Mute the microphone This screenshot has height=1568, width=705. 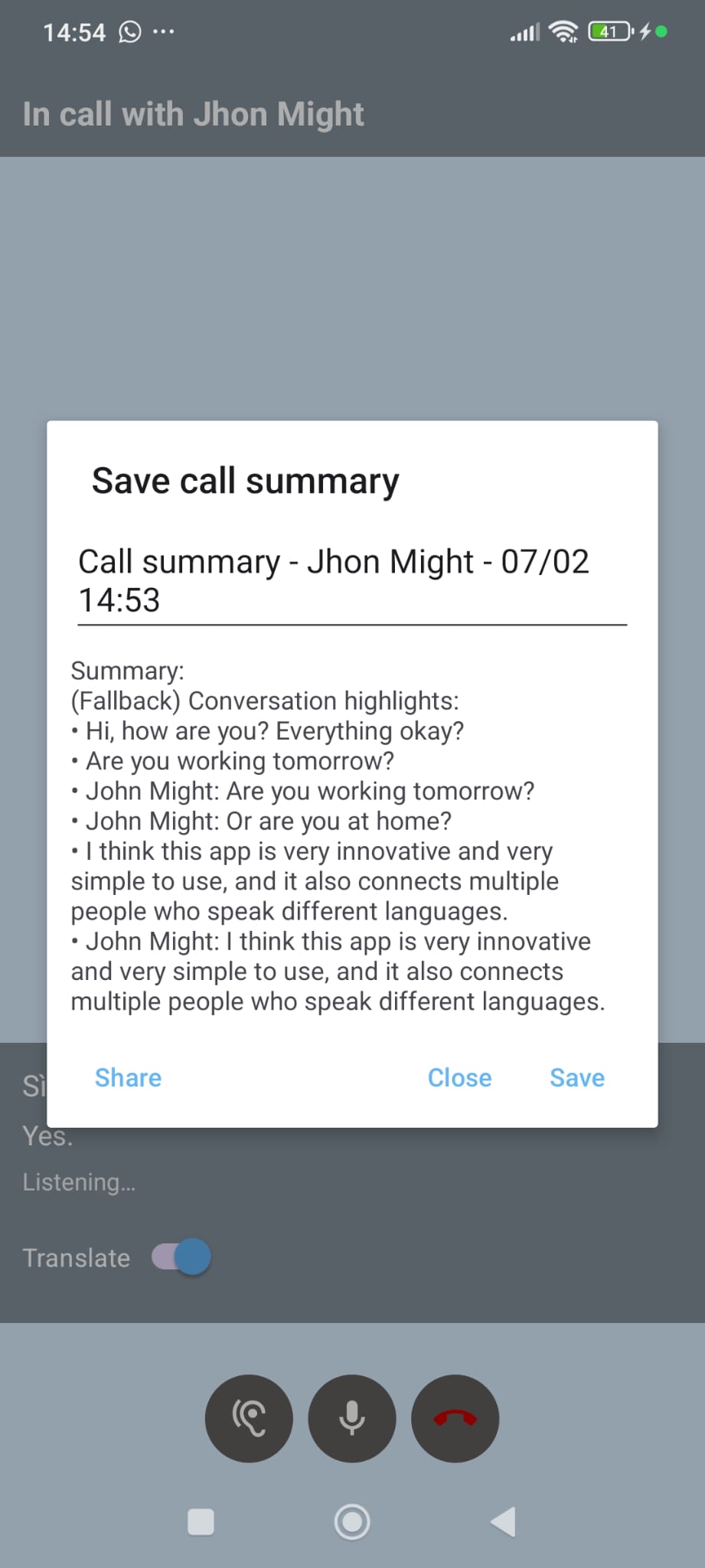[352, 1419]
